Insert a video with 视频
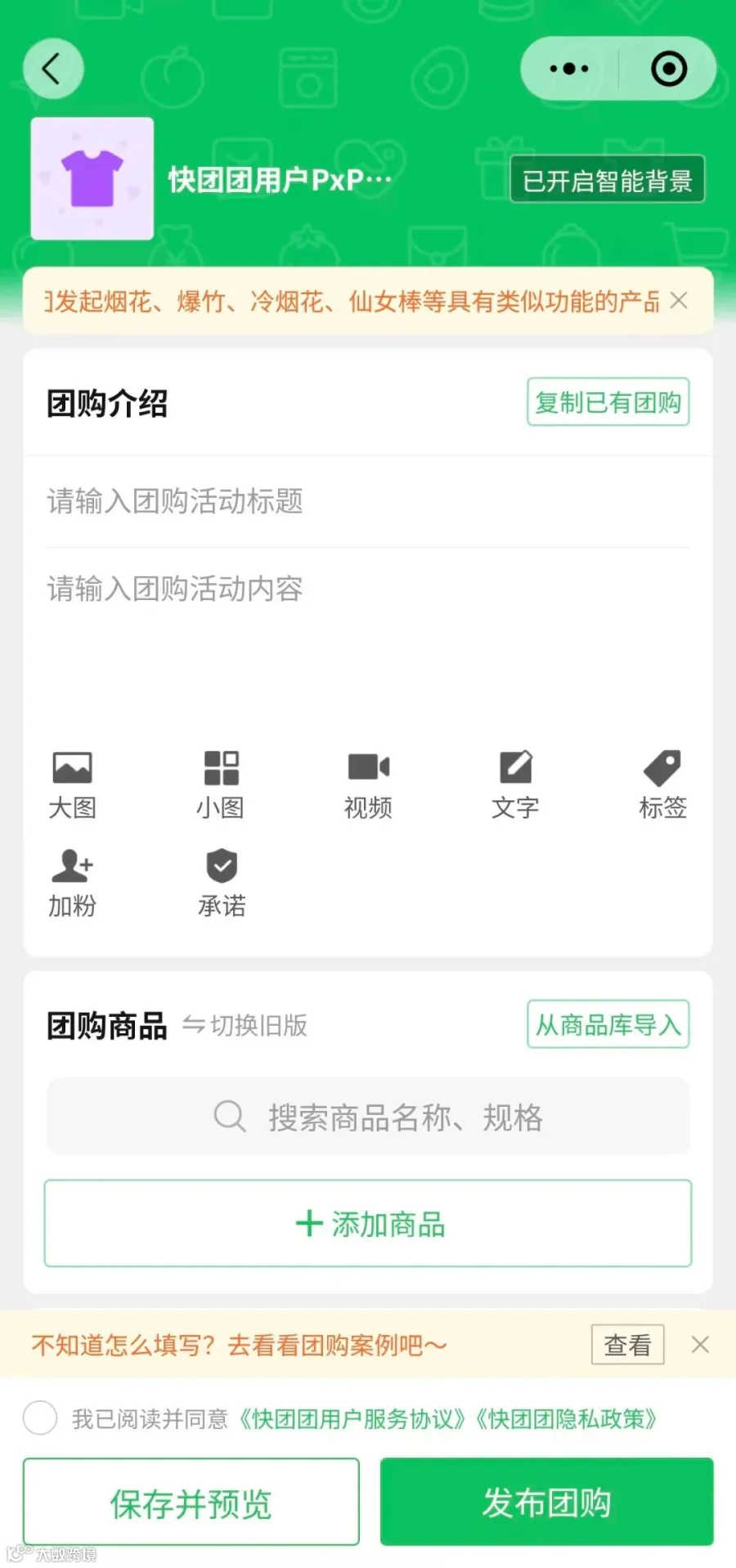Image resolution: width=736 pixels, height=1568 pixels. click(x=368, y=785)
